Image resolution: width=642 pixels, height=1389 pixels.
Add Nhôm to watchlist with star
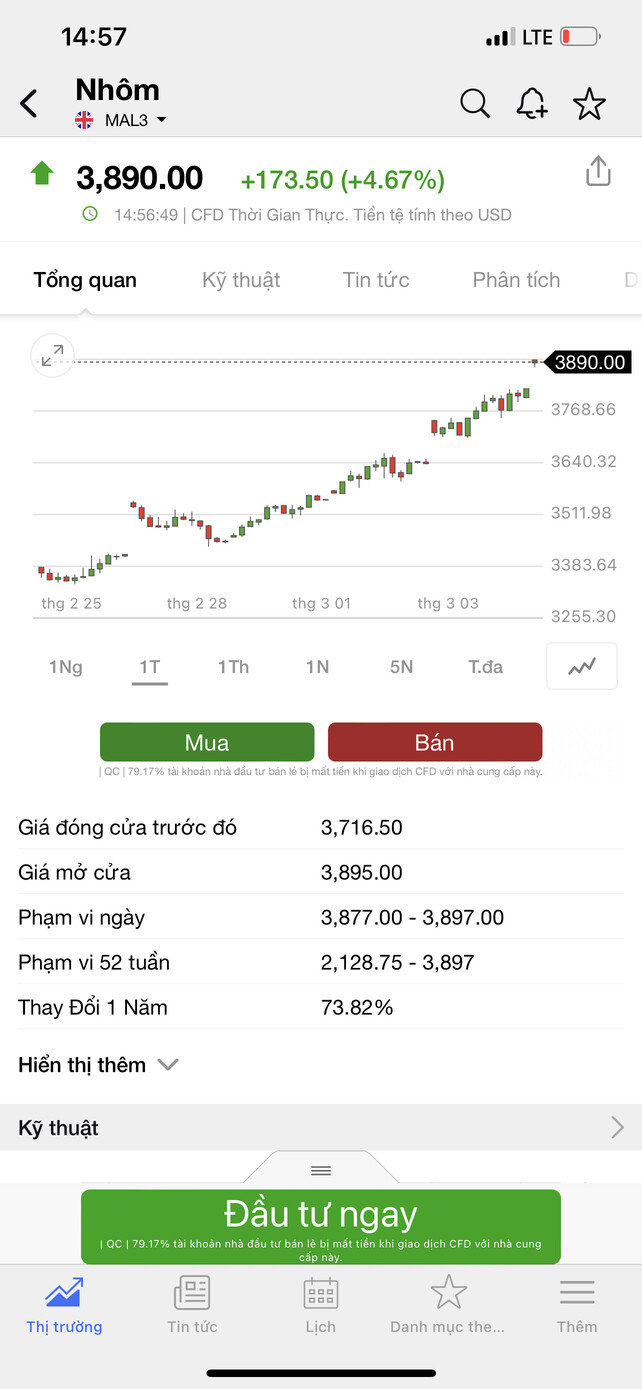589,104
